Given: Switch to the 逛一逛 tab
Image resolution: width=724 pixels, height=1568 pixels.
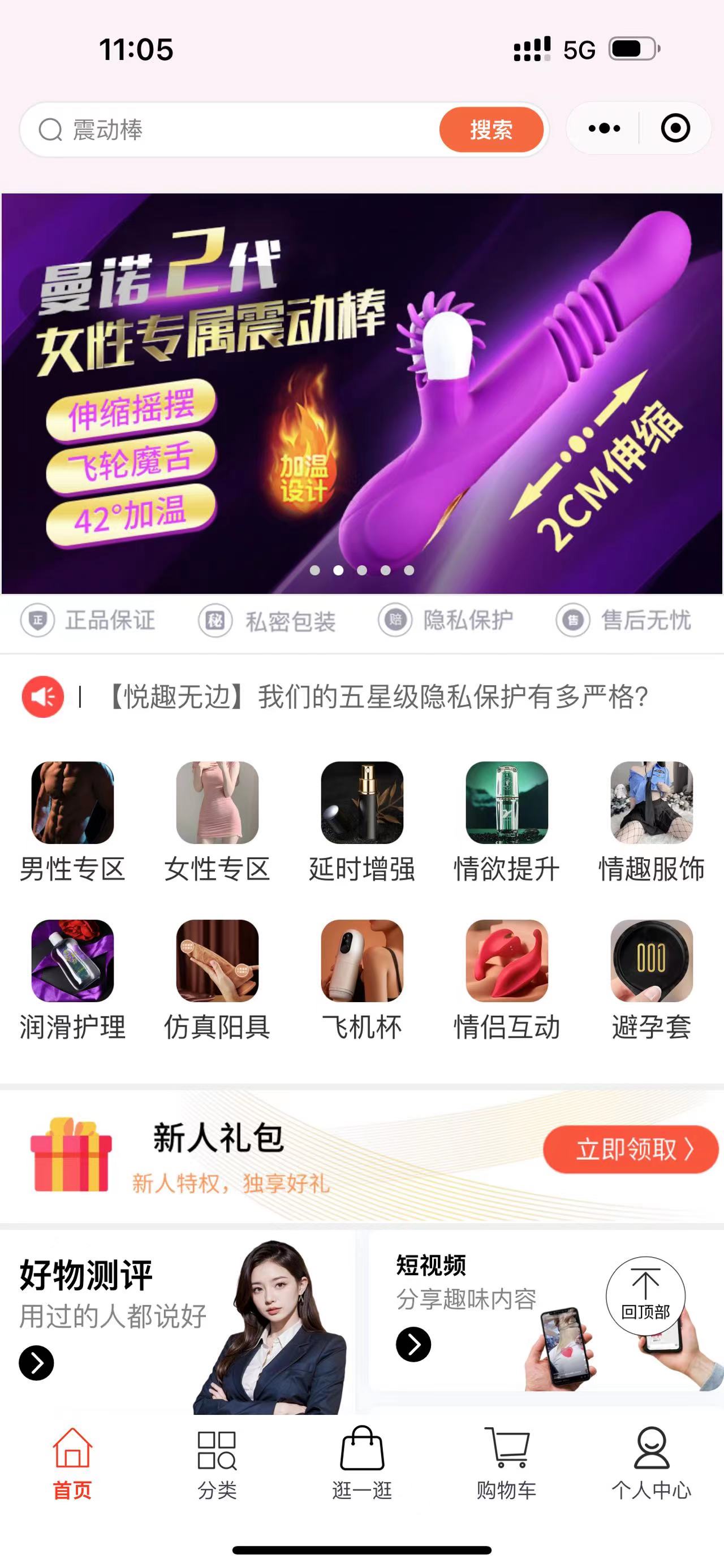Looking at the screenshot, I should point(361,1465).
